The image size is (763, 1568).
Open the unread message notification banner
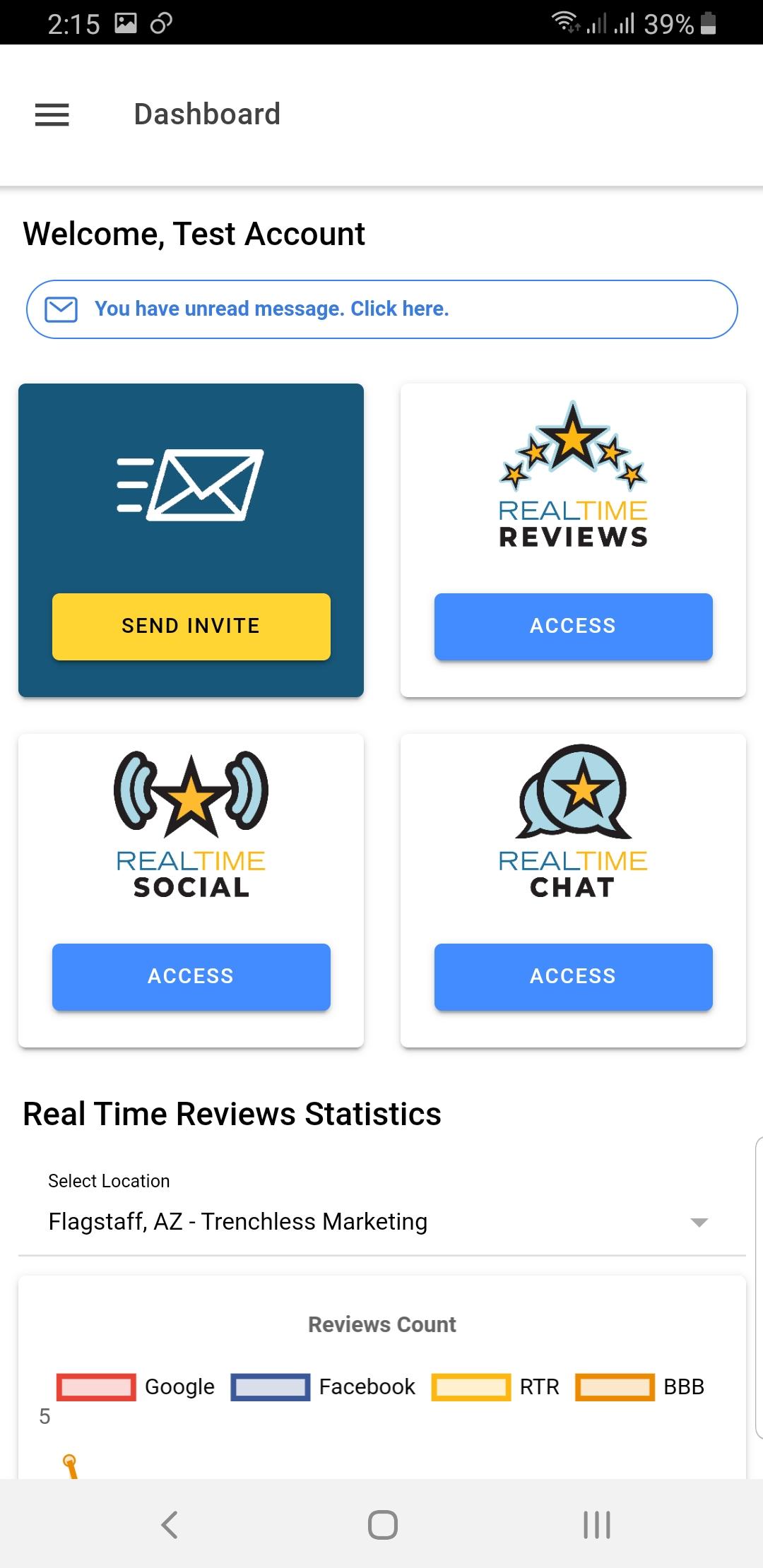[381, 309]
